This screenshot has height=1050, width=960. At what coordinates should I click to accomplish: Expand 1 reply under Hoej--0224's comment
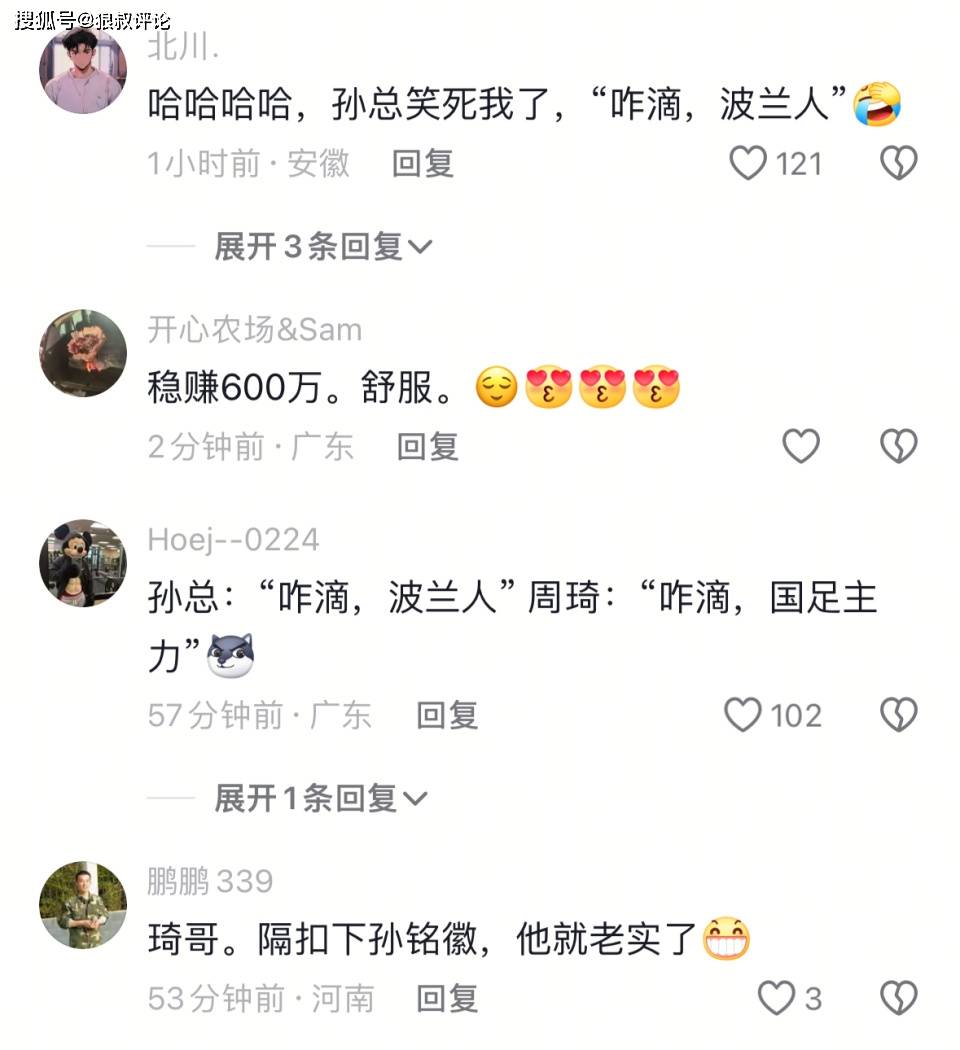point(322,798)
